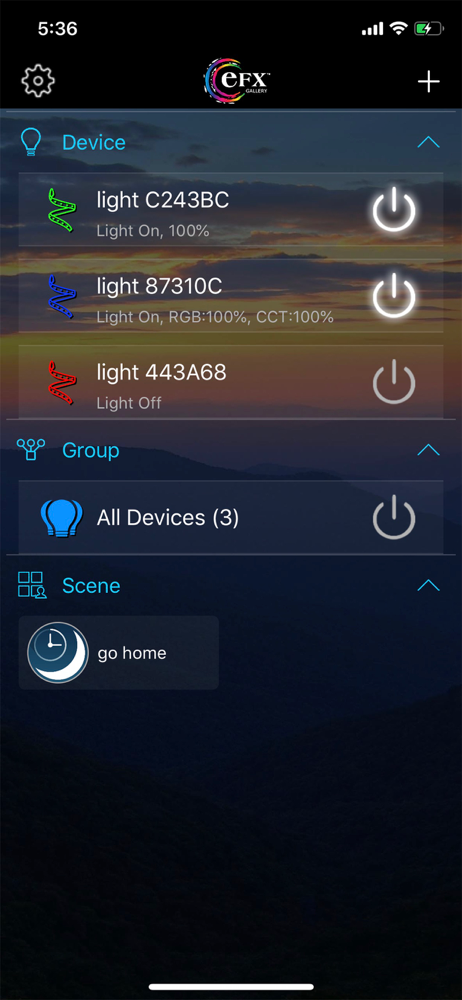
Task: Add a new device with plus icon
Action: coord(428,82)
